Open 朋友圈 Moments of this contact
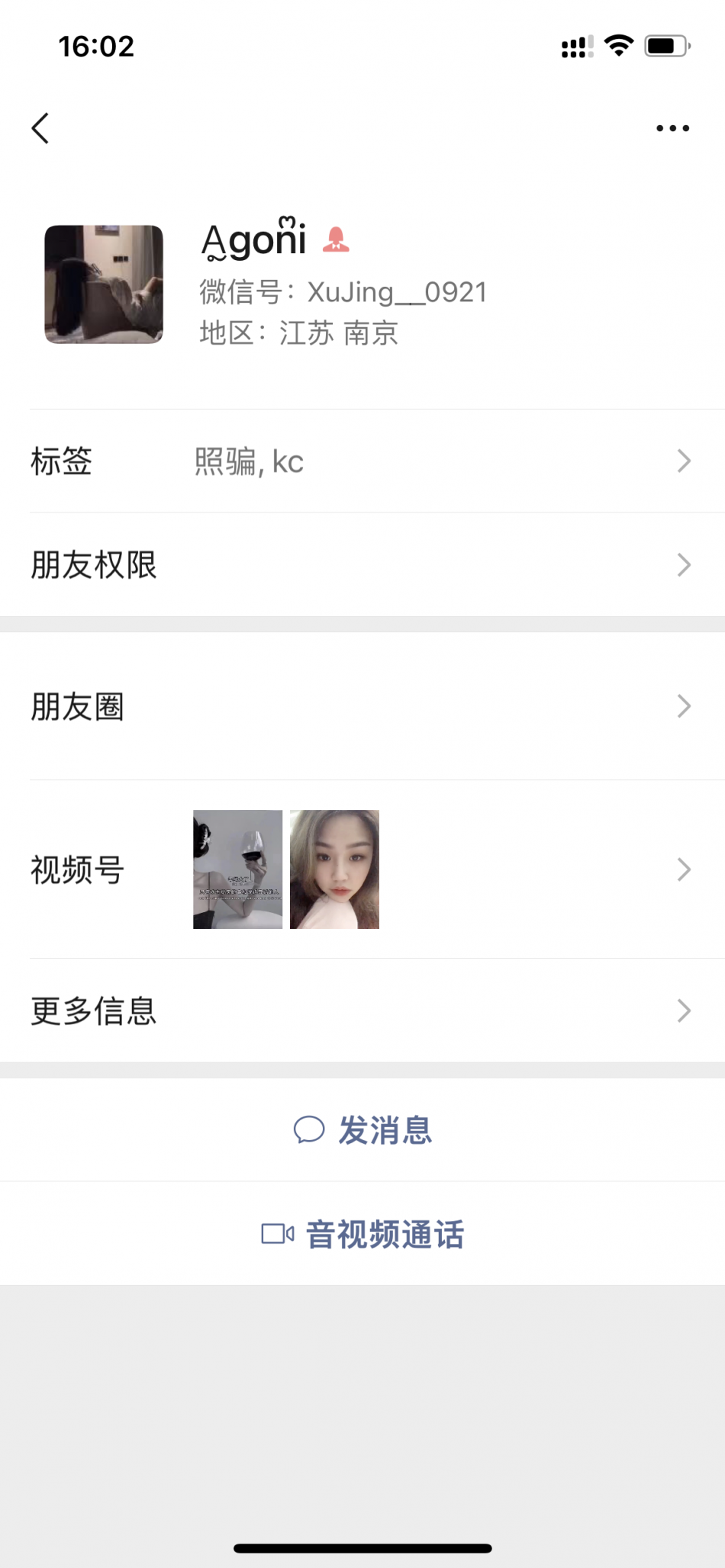This screenshot has height=1568, width=725. [362, 707]
